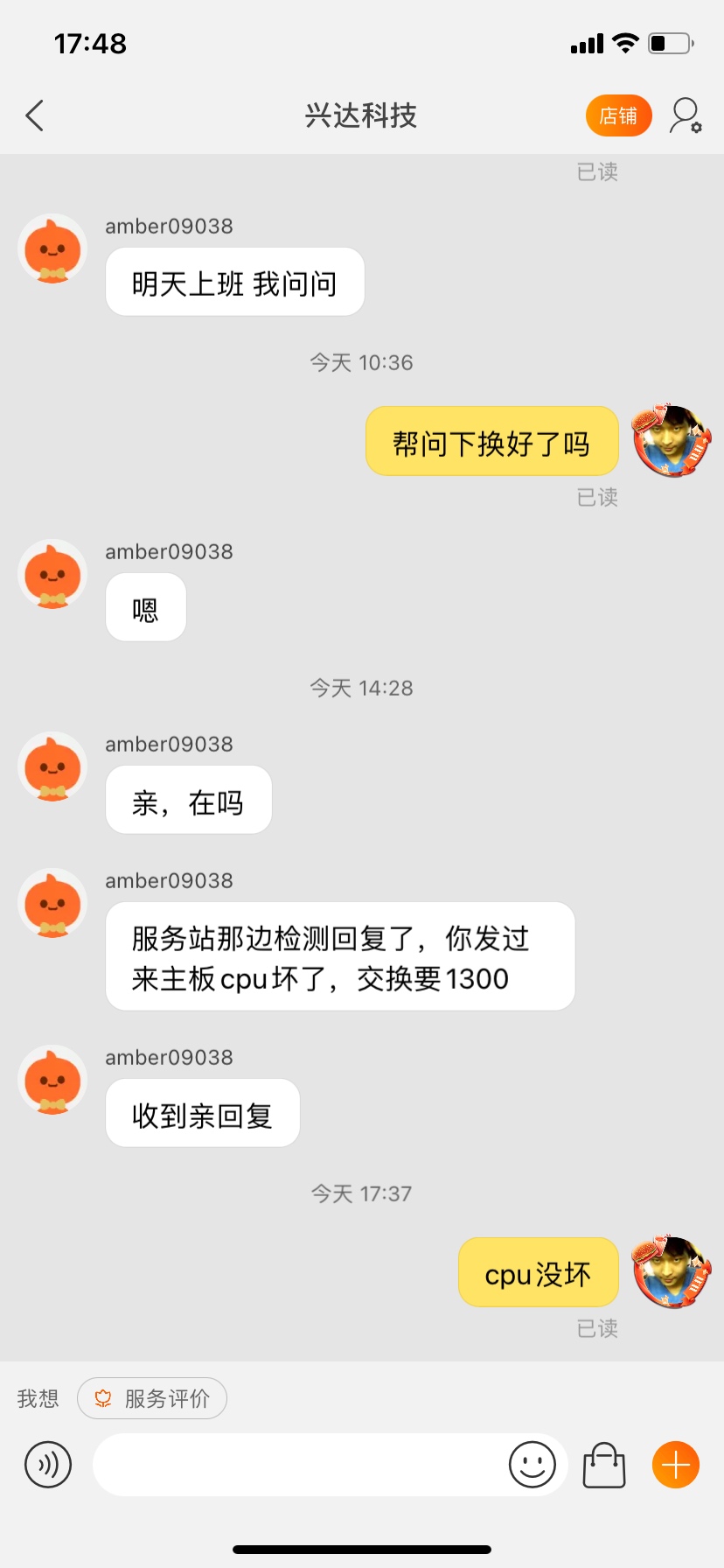Go back from the 兴达科技 chat
The image size is (724, 1568).
pos(35,115)
